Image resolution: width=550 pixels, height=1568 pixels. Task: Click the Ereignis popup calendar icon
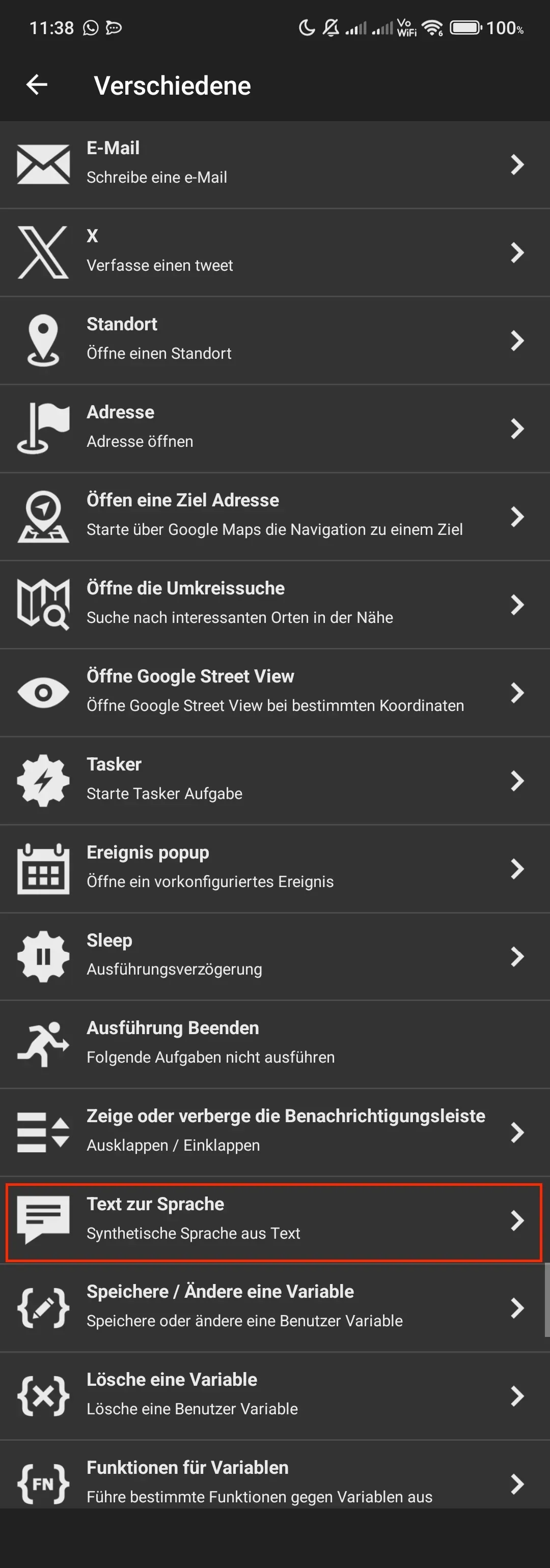(x=43, y=869)
